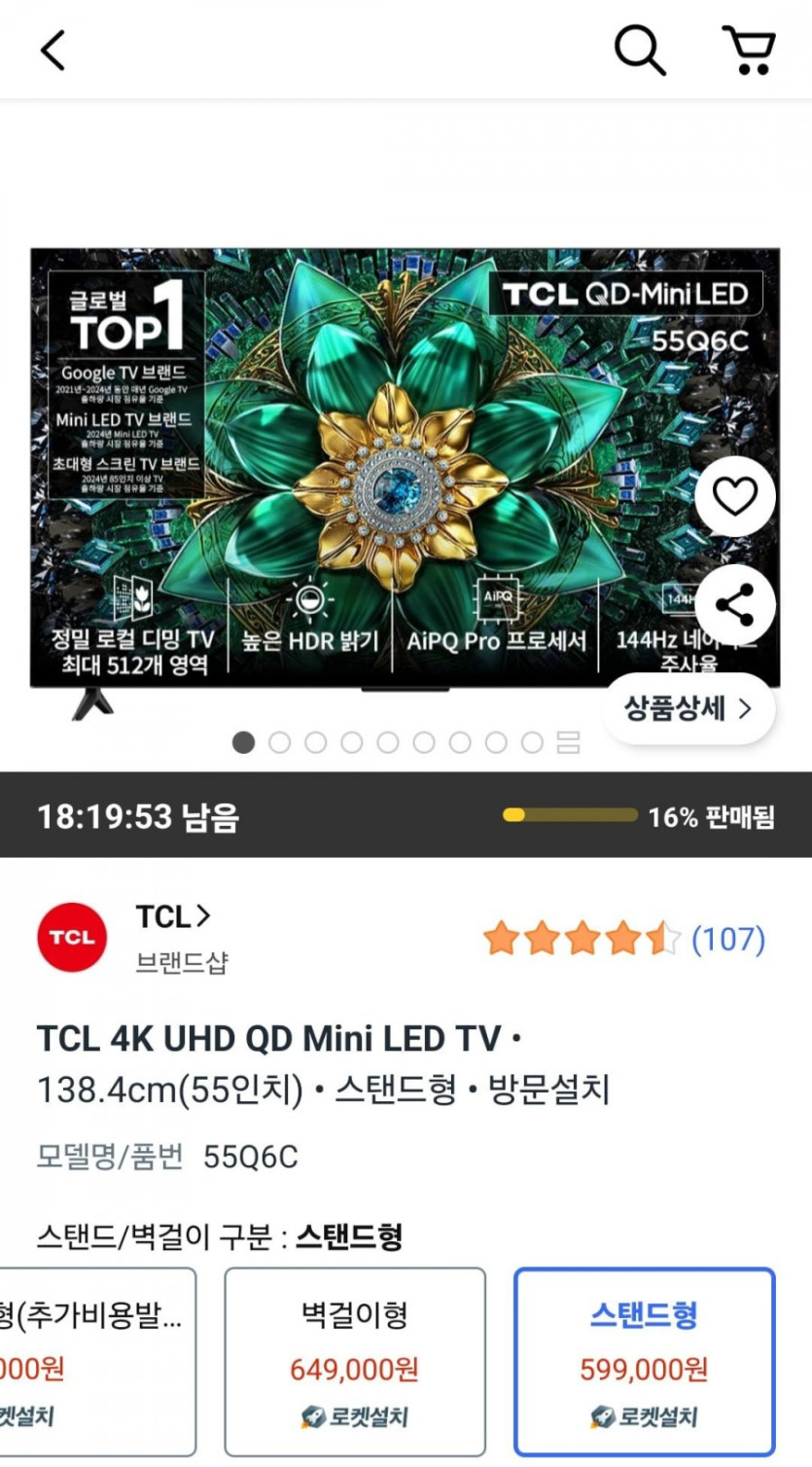View the 107 customer reviews

coord(727,939)
